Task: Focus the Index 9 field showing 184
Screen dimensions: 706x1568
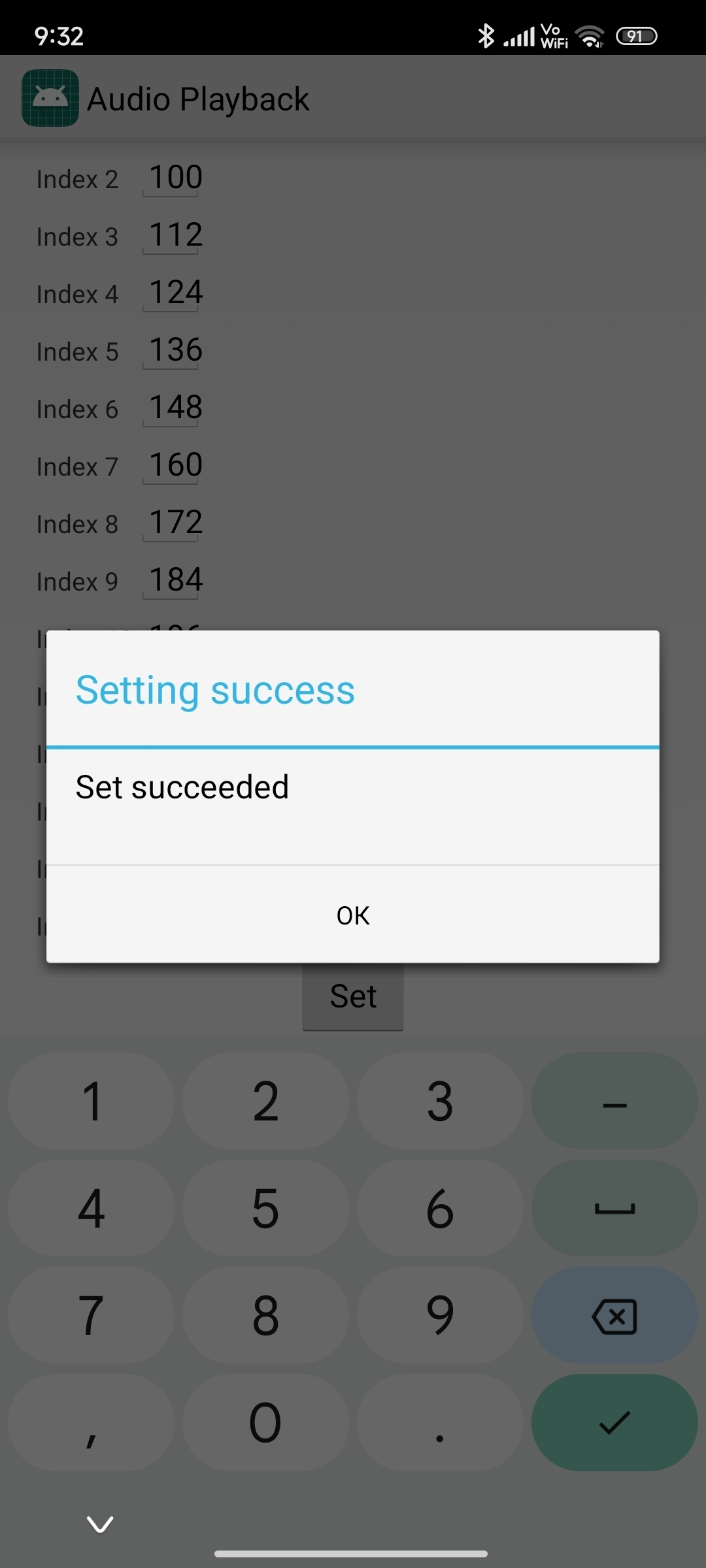Action: (x=175, y=580)
